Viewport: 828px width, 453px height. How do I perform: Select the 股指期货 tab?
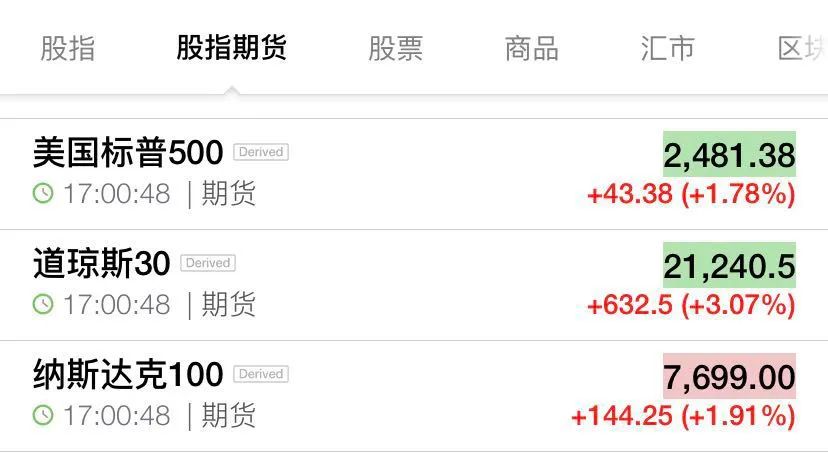point(232,48)
